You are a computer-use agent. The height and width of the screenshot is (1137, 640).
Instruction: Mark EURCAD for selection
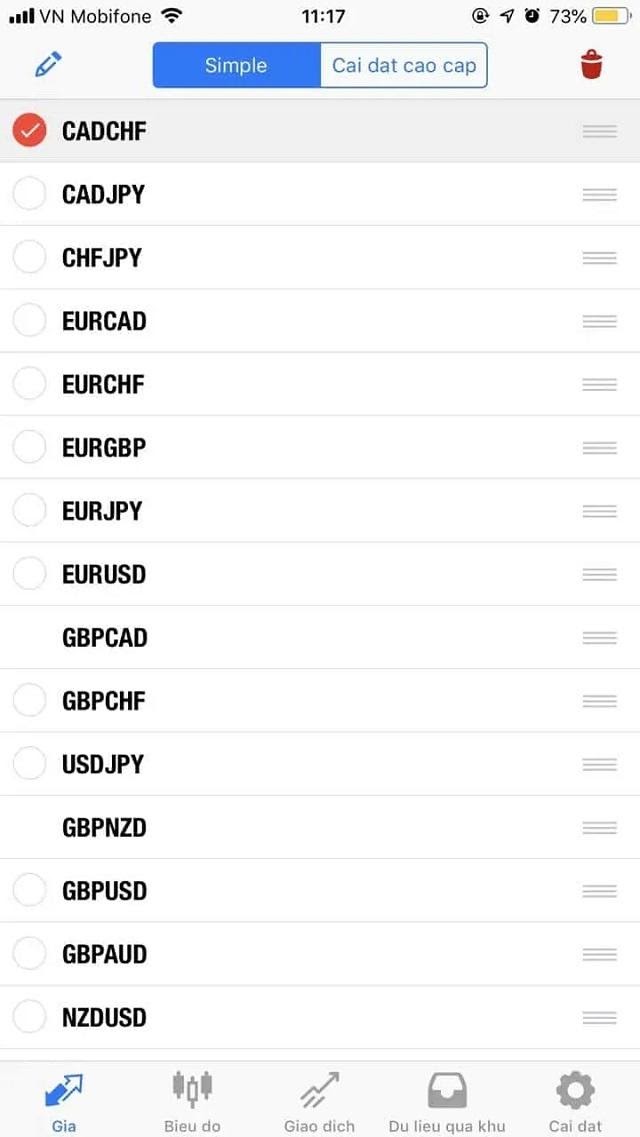[29, 321]
